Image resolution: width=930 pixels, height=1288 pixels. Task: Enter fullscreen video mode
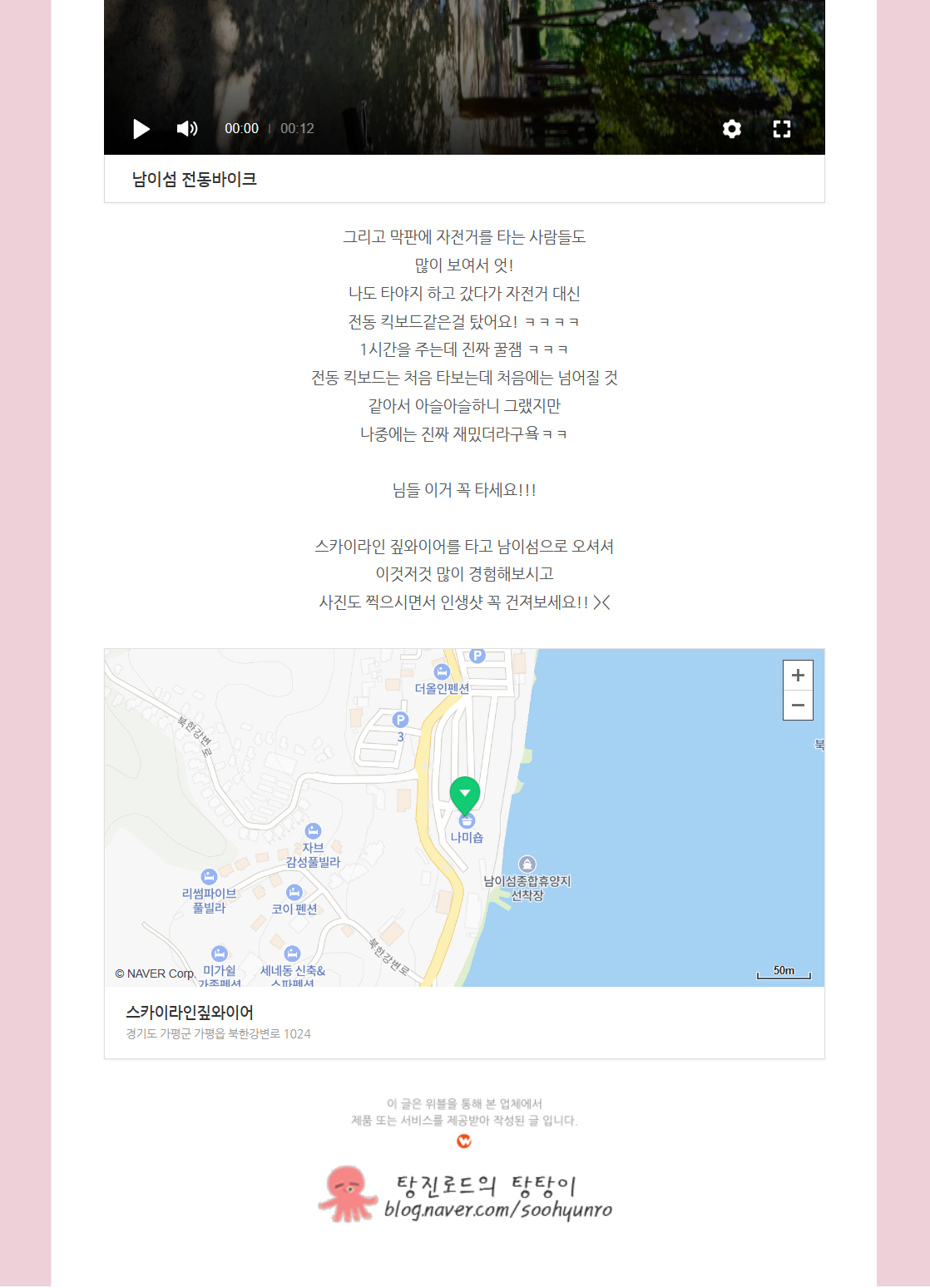[781, 129]
